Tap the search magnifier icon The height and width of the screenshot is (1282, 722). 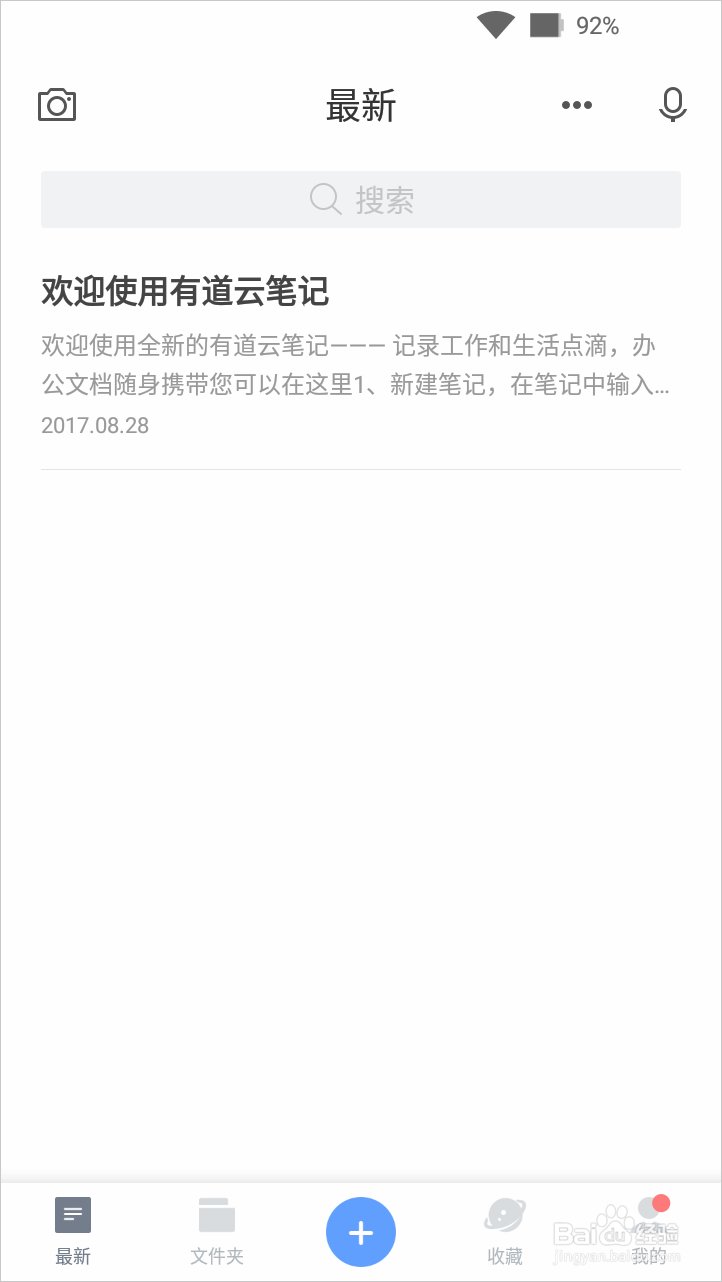point(324,200)
